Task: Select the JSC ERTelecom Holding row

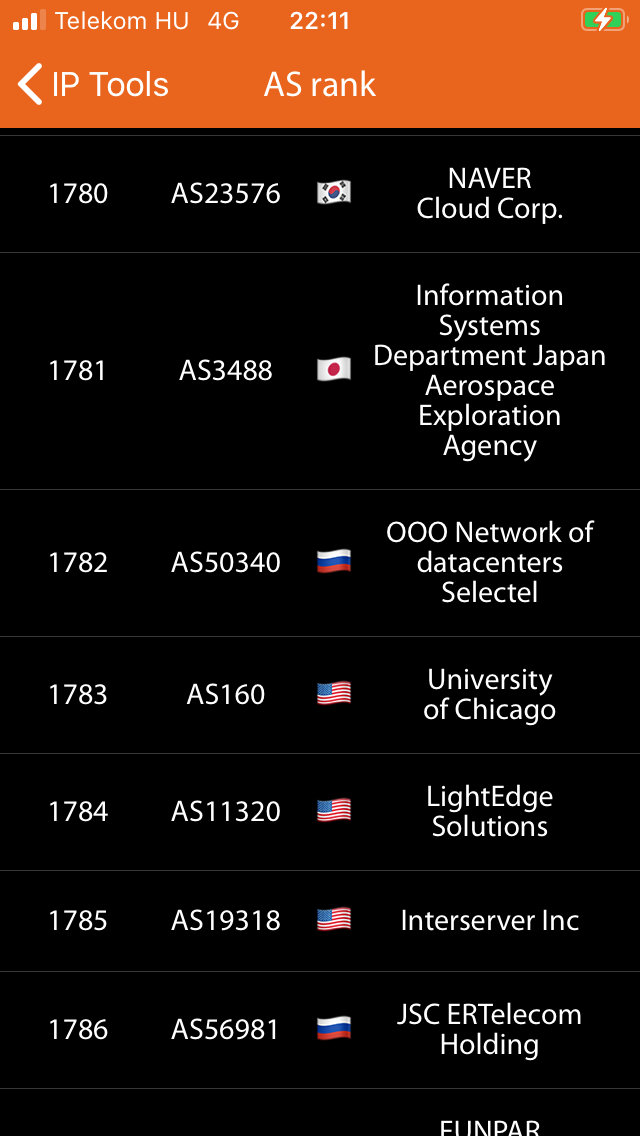Action: click(320, 1030)
